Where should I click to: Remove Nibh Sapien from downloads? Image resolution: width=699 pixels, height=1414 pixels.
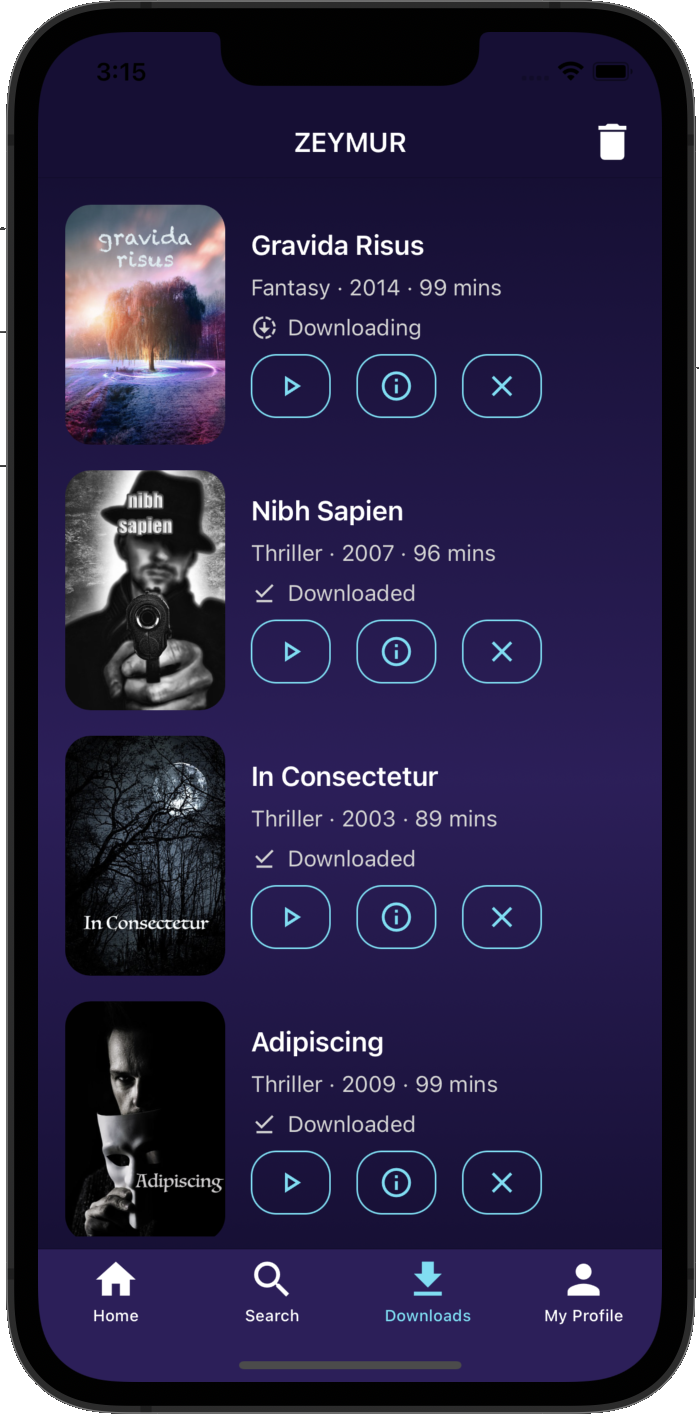(x=502, y=652)
